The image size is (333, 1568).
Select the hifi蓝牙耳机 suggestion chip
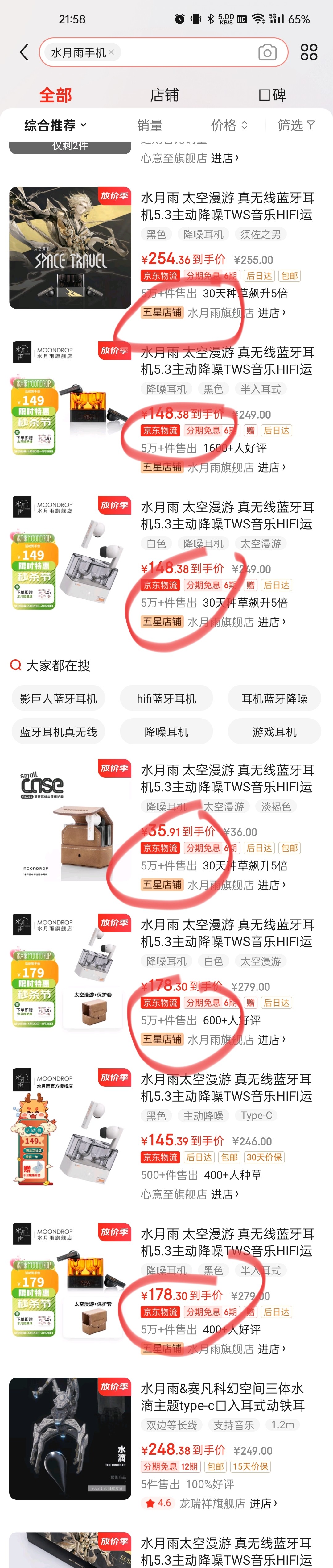click(166, 698)
